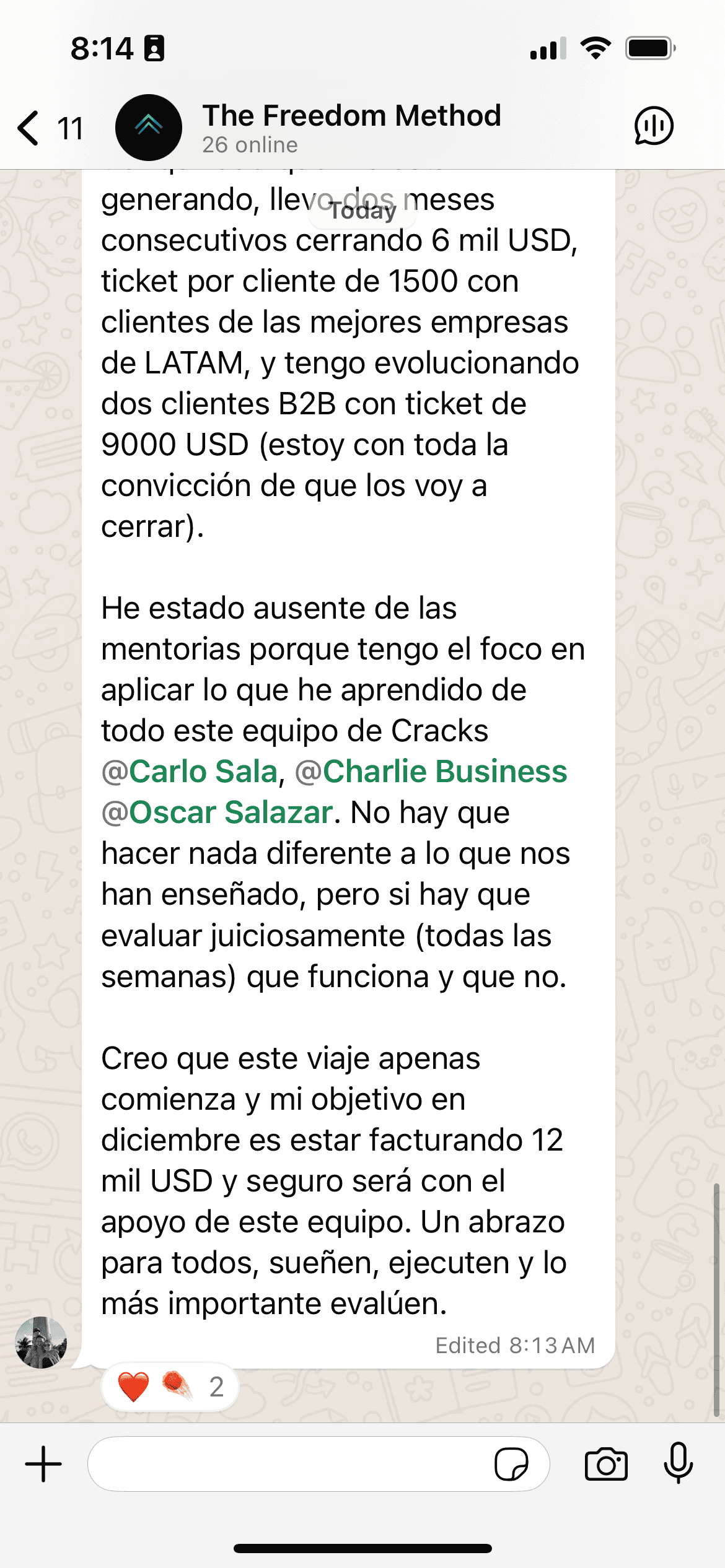Open the @Oscar Salazar mention

pyautogui.click(x=217, y=812)
